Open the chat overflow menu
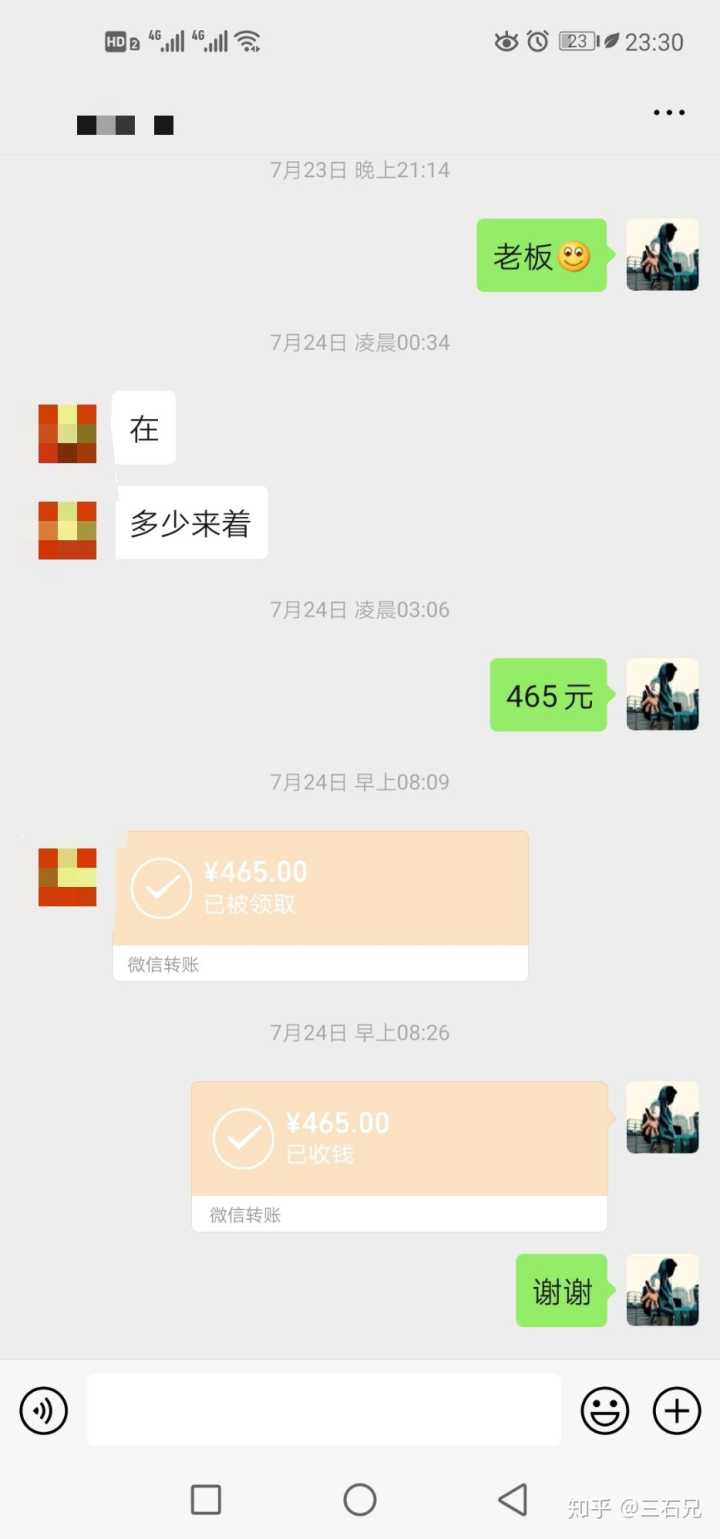 [669, 112]
